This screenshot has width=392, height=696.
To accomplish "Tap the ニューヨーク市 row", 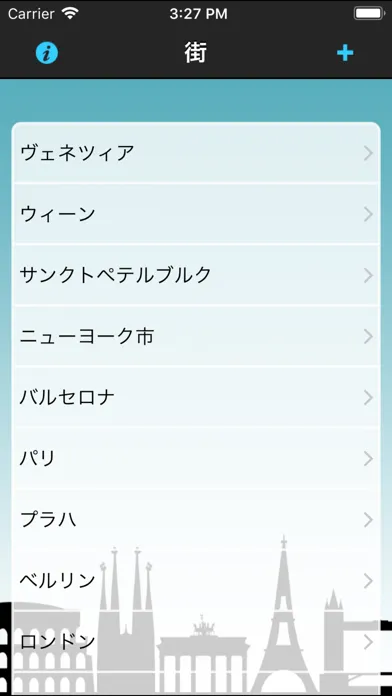I will click(196, 336).
